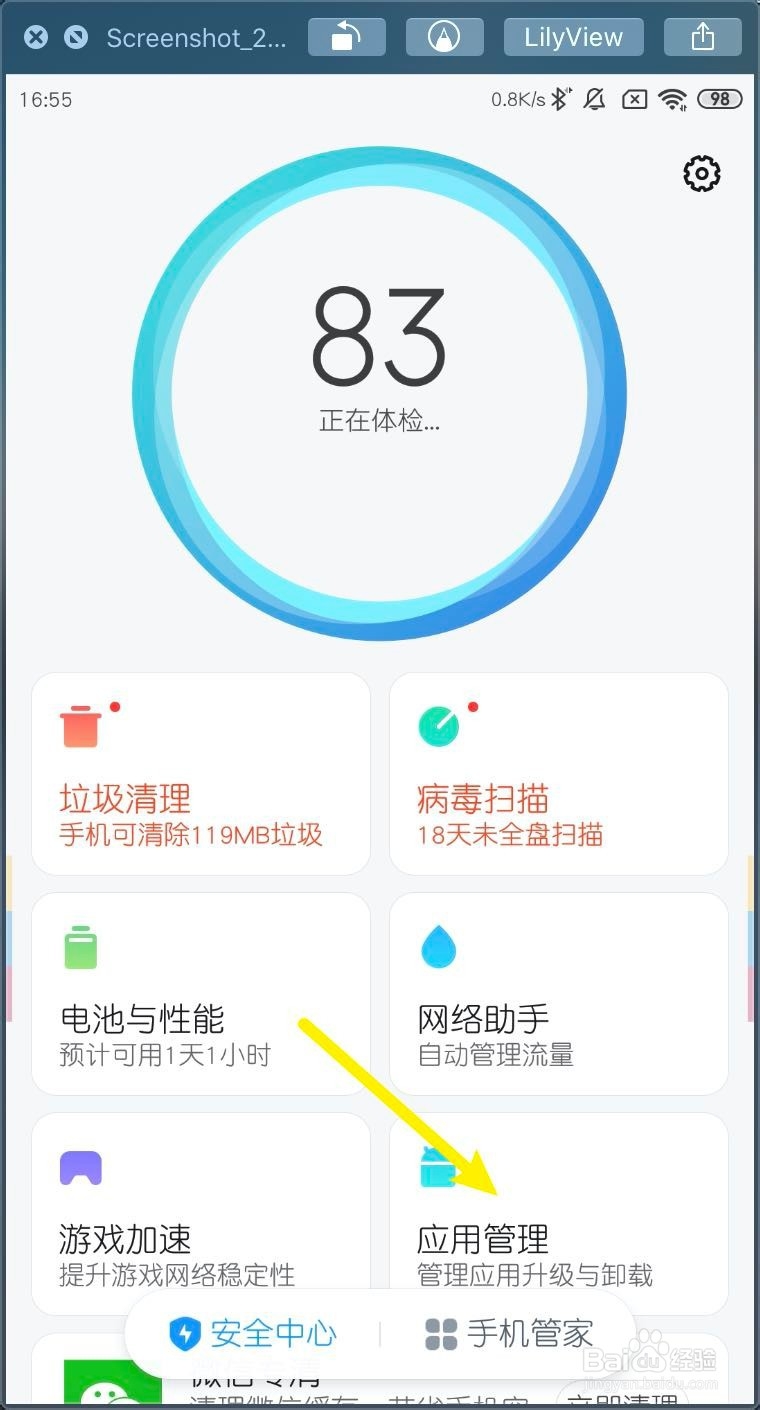Select the purple game controller 游戏加速 icon
This screenshot has height=1410, width=760.
pyautogui.click(x=80, y=1166)
